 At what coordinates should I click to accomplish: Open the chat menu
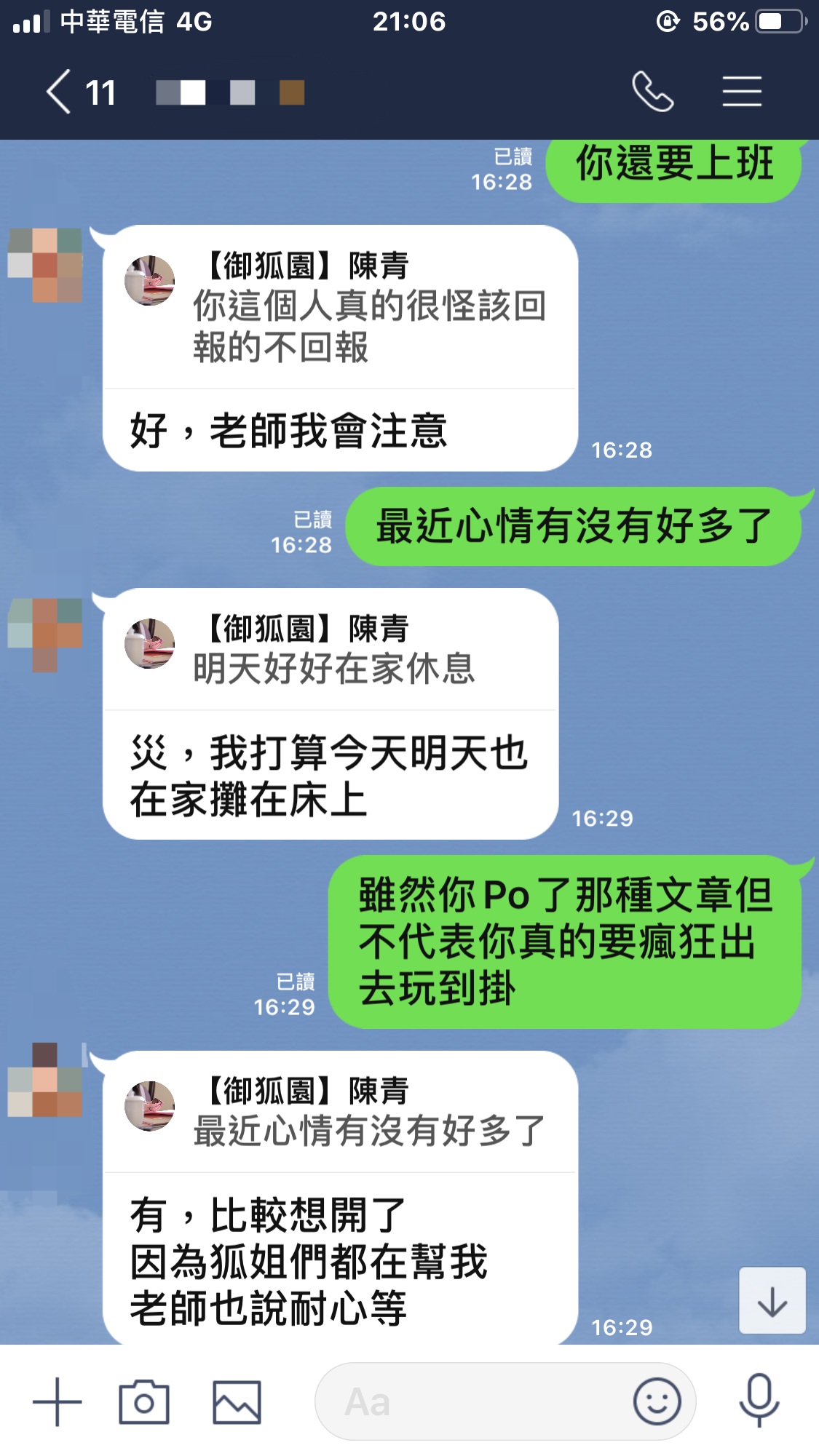[742, 92]
